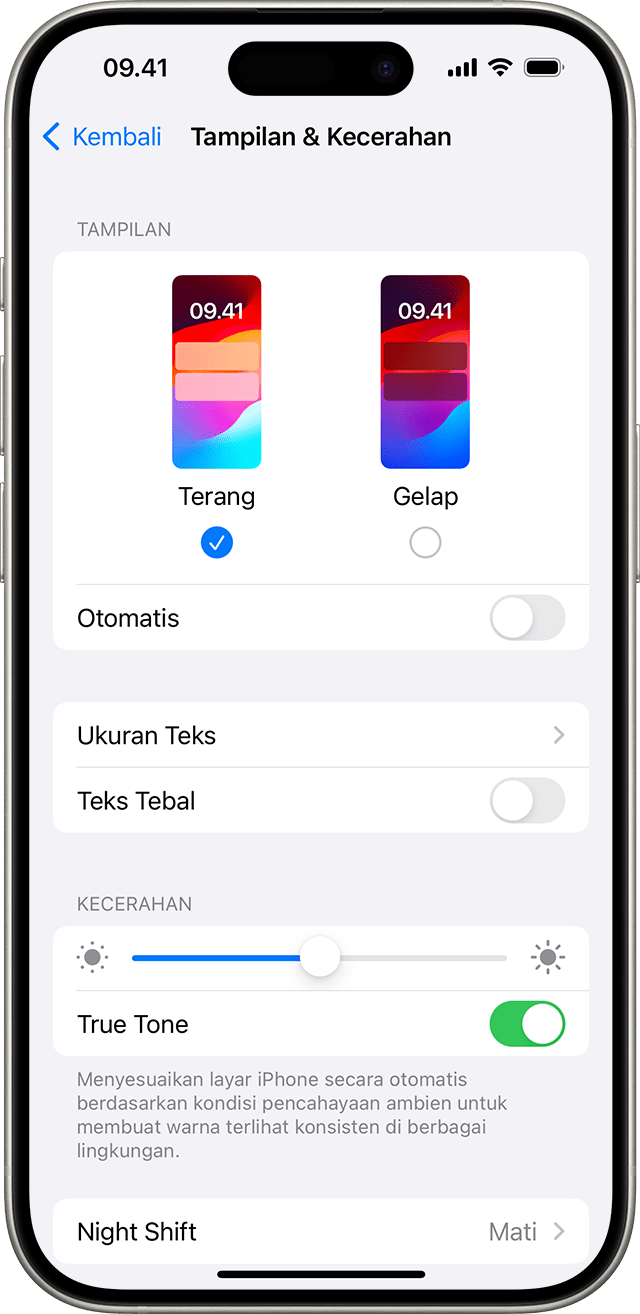Tap the Terang light mode preview
The image size is (640, 1314).
pos(217,372)
